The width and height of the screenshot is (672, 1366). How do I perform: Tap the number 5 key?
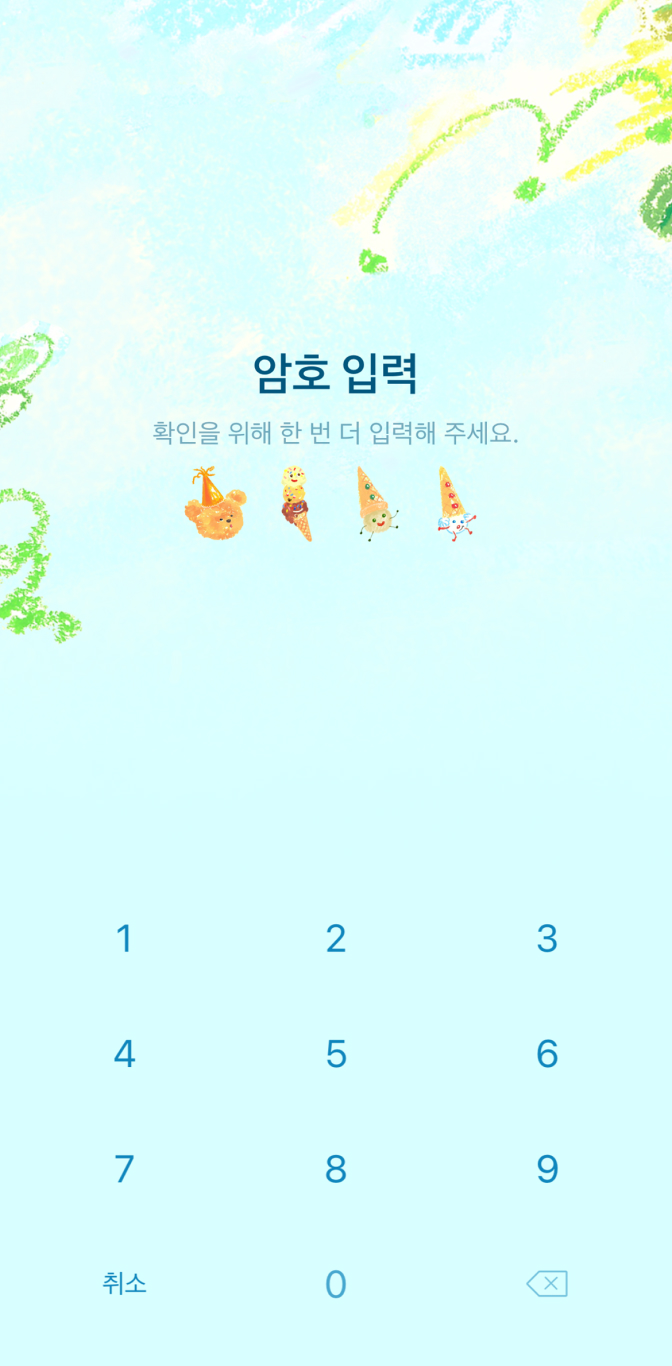click(x=336, y=1054)
